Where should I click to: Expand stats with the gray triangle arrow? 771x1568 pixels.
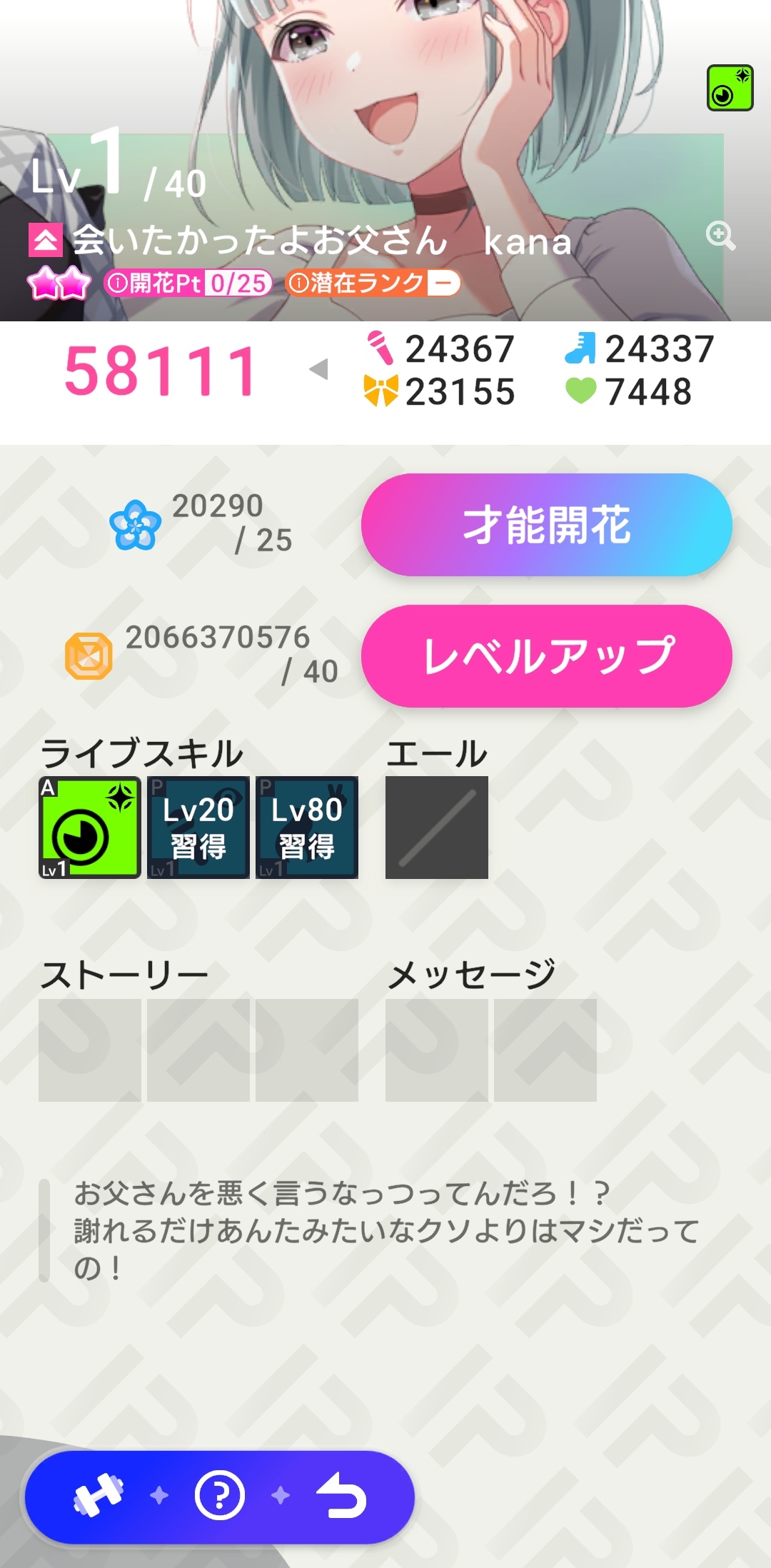pos(318,369)
